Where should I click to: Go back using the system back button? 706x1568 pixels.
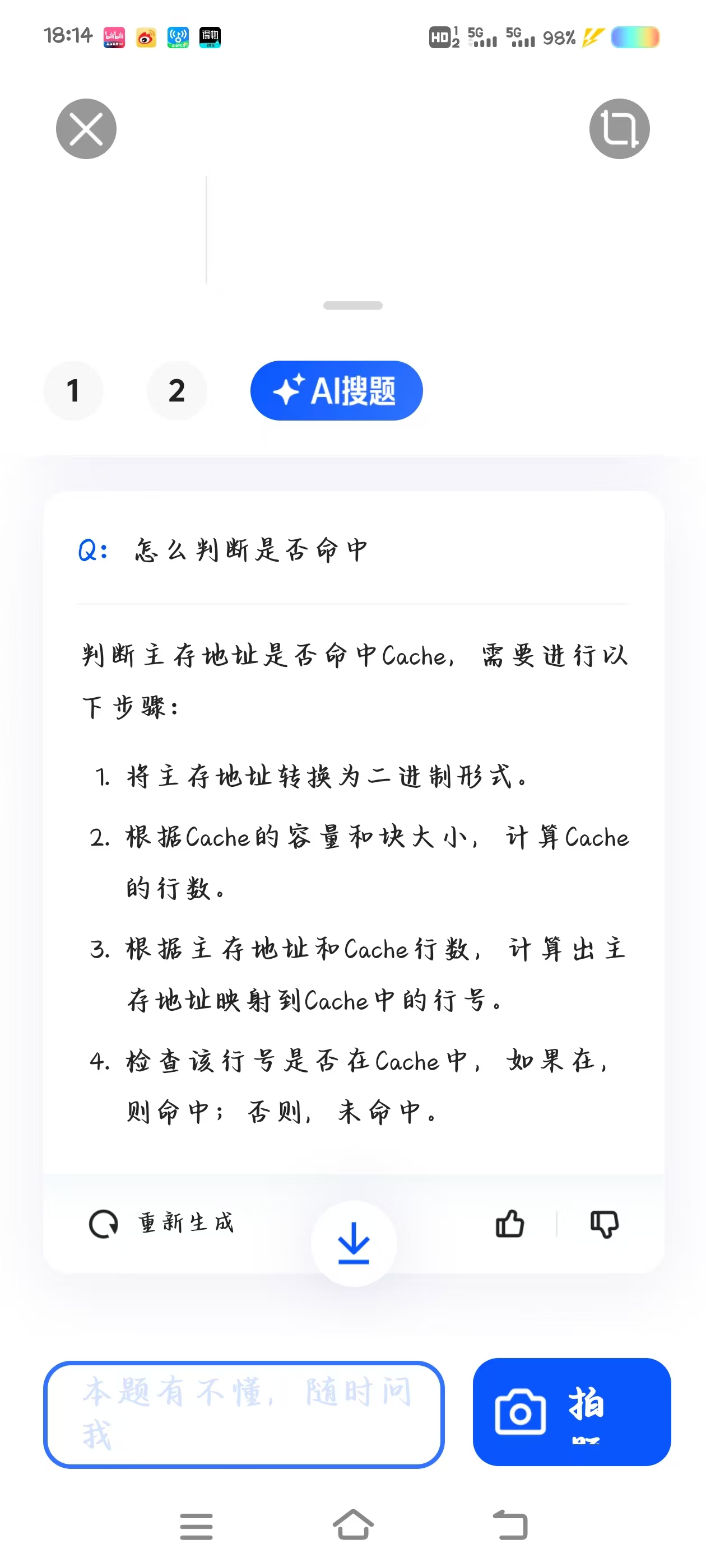[510, 1525]
